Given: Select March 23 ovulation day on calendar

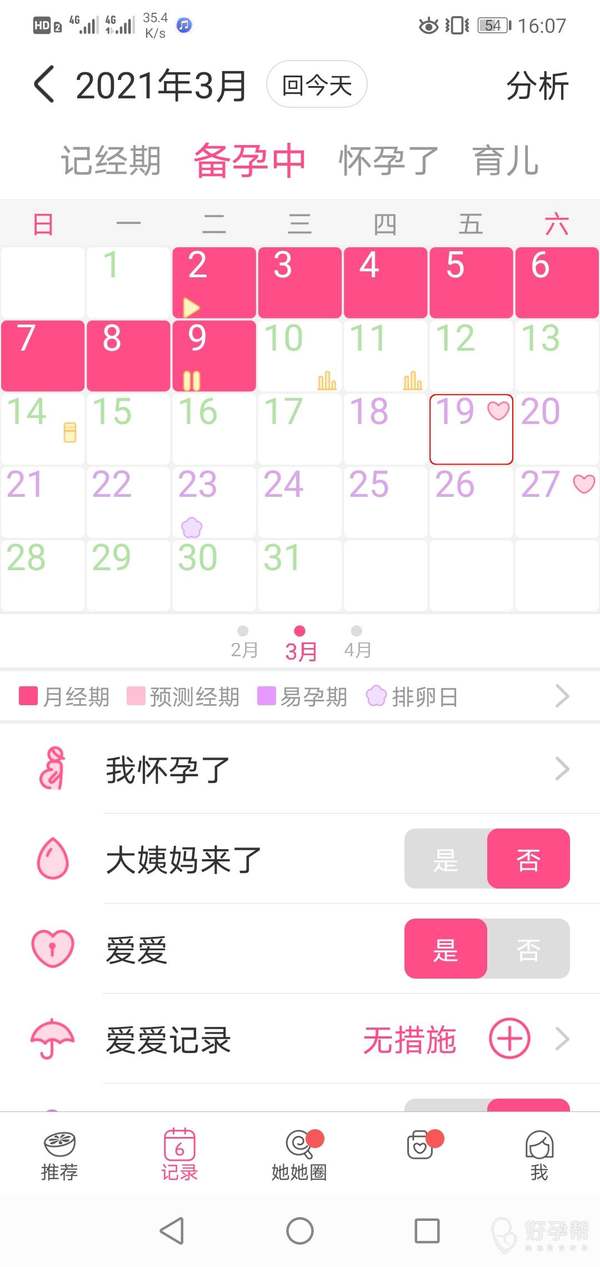Looking at the screenshot, I should click(x=214, y=502).
